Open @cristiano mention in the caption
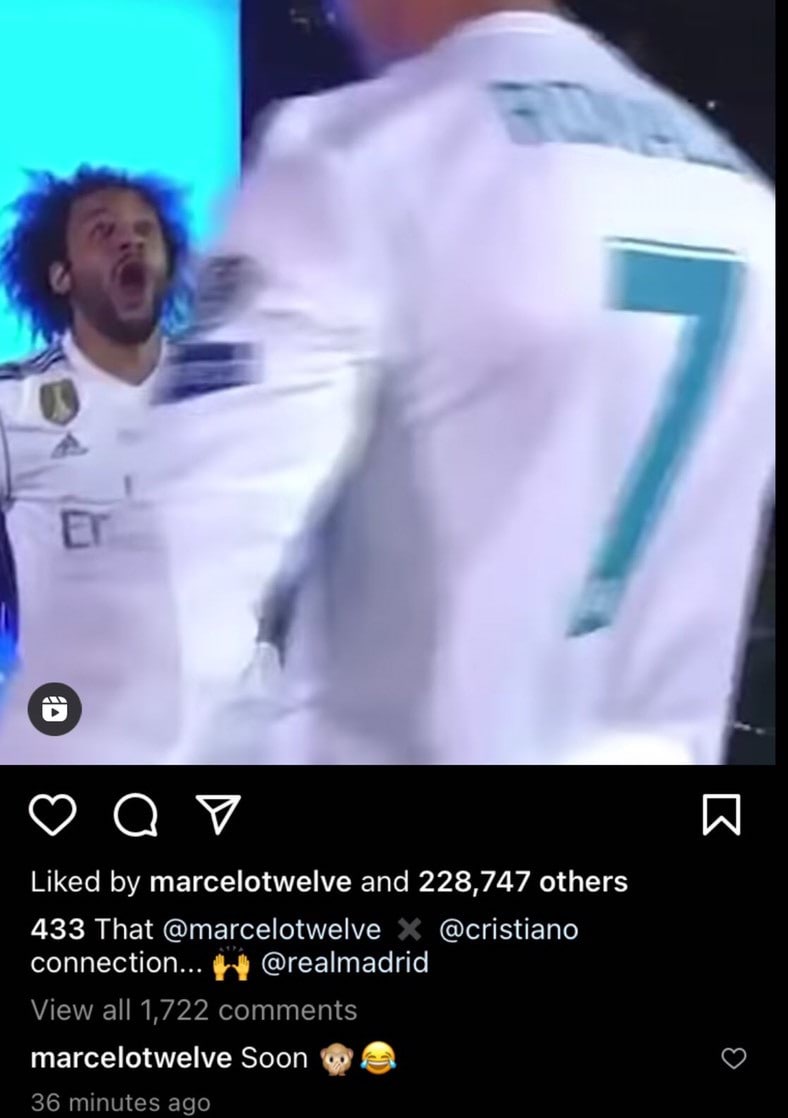The height and width of the screenshot is (1118, 788). pyautogui.click(x=508, y=929)
